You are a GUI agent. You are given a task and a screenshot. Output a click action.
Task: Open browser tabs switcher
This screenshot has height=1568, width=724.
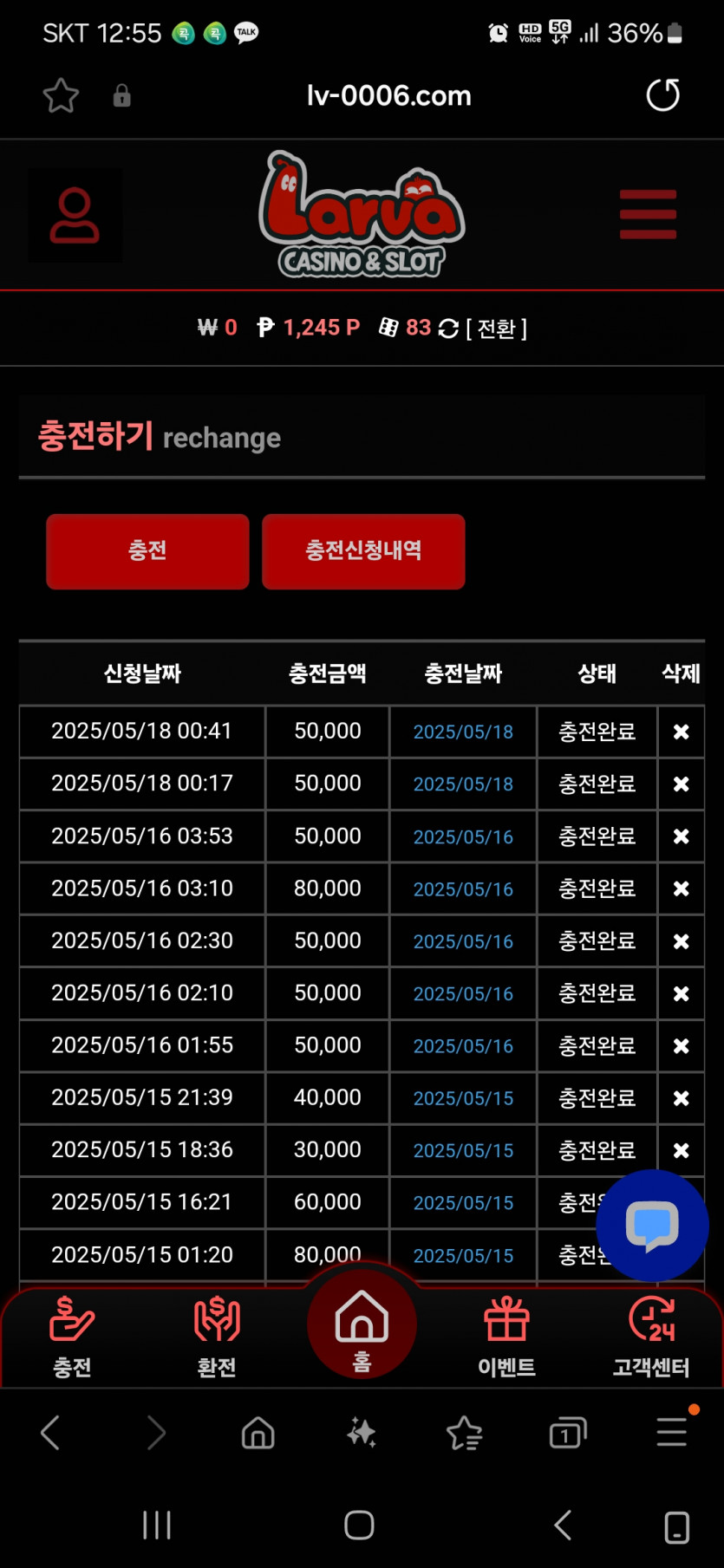(568, 1432)
